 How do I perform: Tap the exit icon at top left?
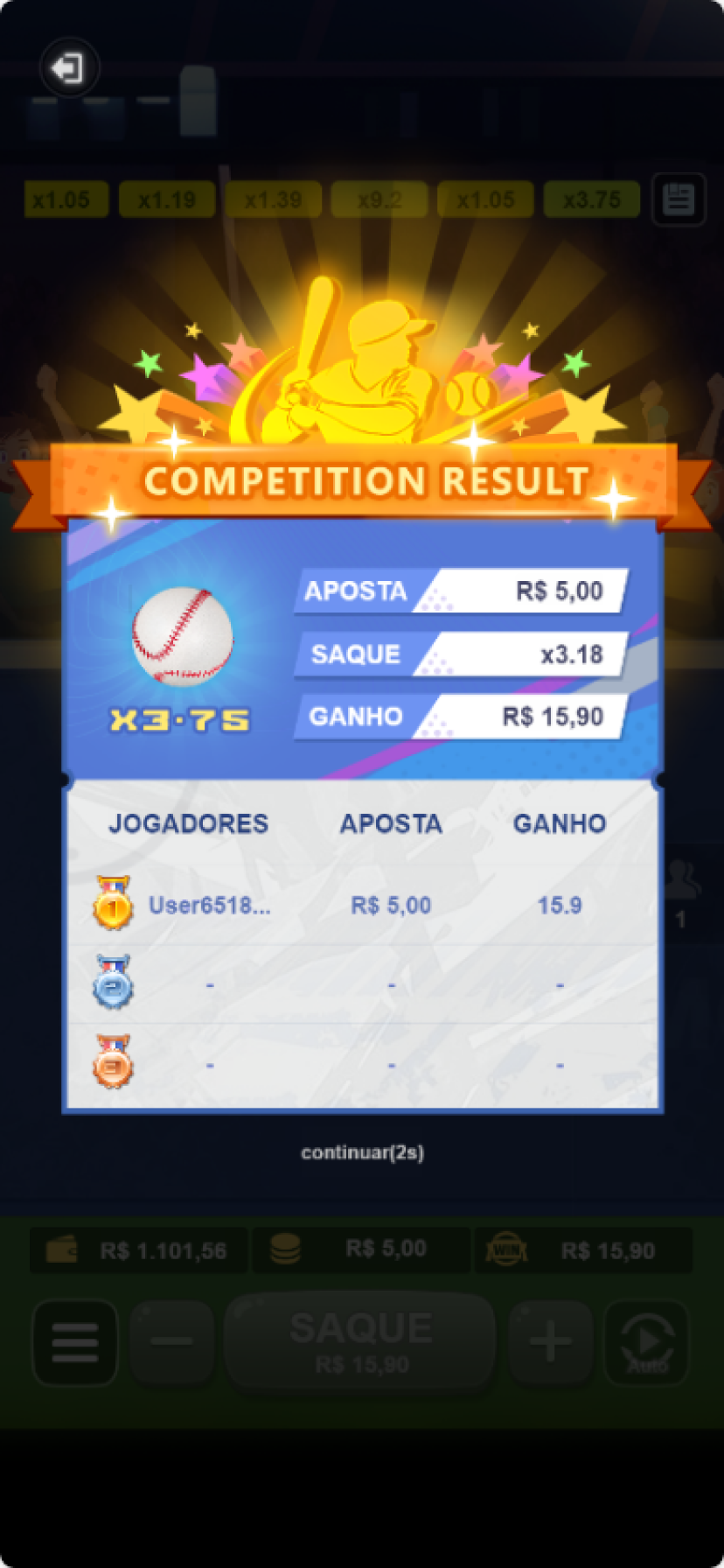tap(68, 68)
